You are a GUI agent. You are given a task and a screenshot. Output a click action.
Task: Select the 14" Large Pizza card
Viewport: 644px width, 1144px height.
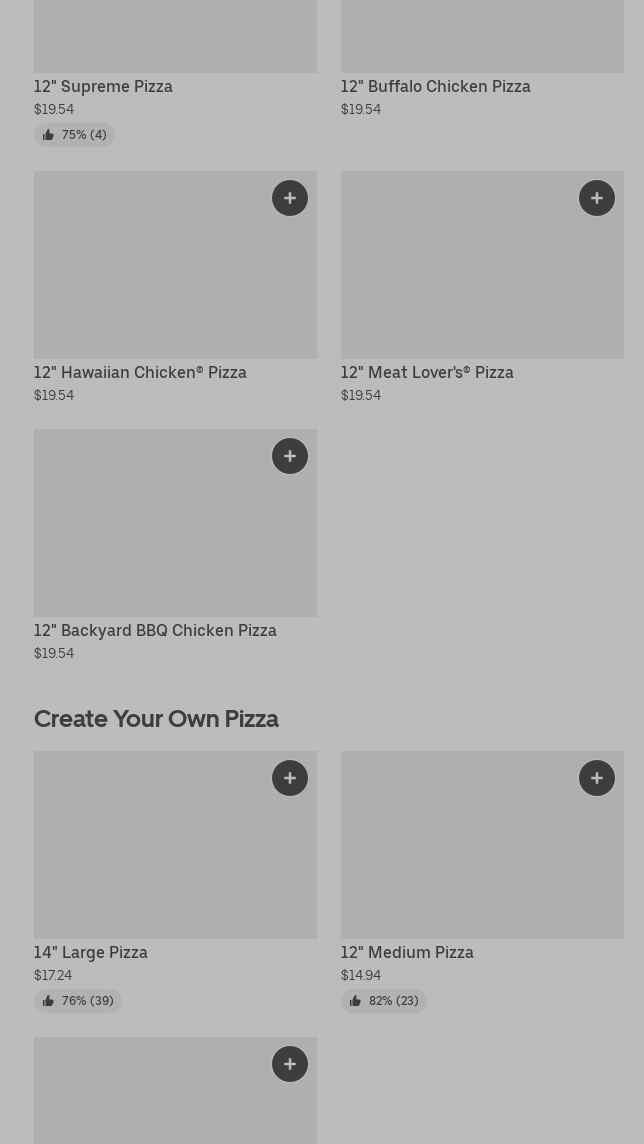tap(175, 860)
